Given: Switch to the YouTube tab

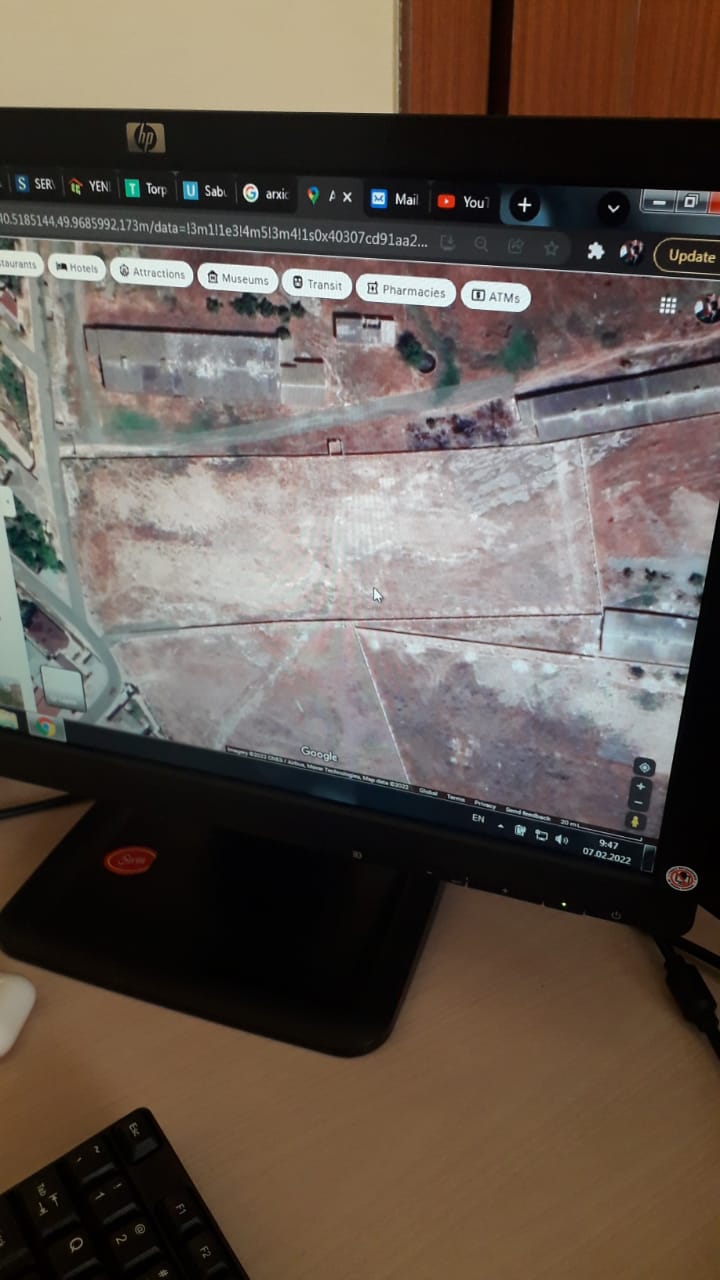Looking at the screenshot, I should 463,202.
